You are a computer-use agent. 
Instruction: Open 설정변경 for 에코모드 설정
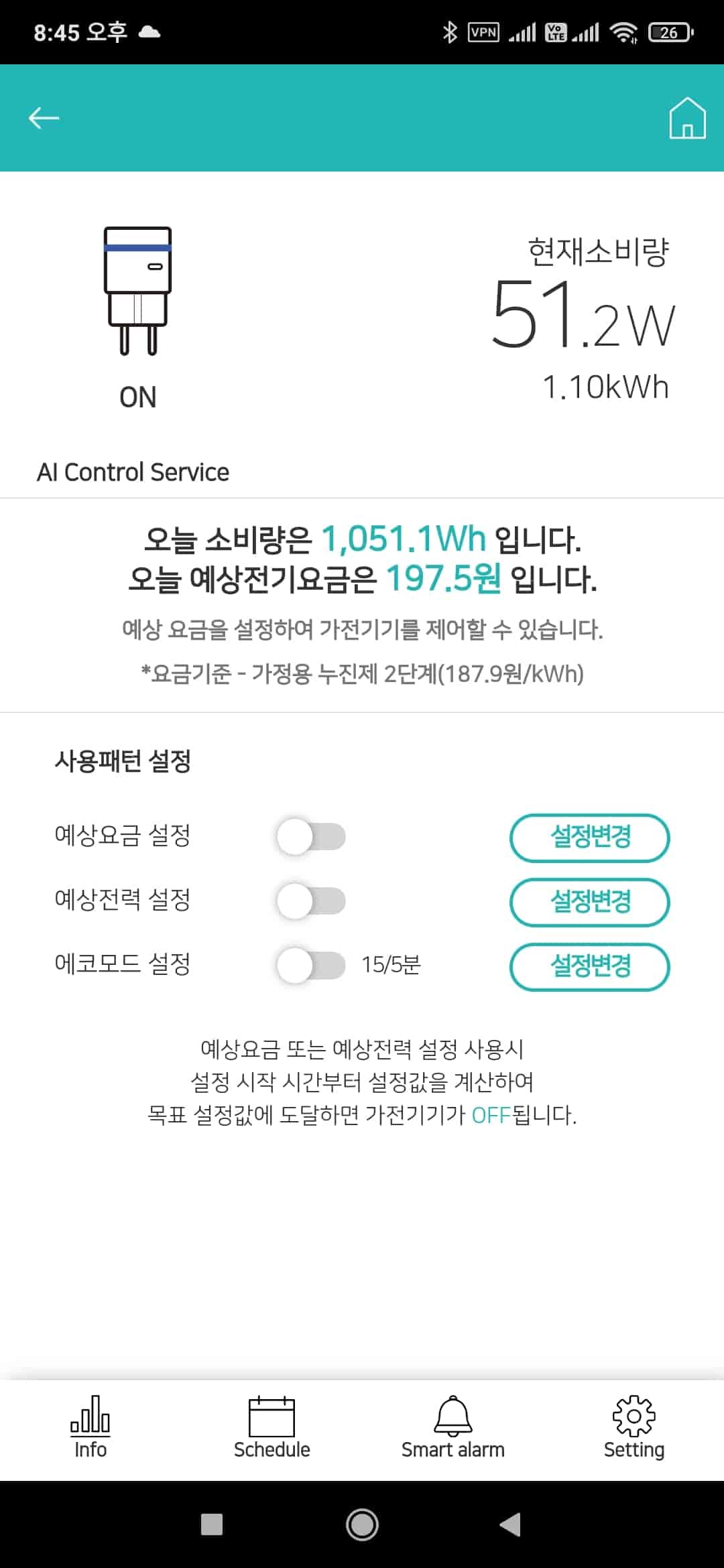click(589, 966)
